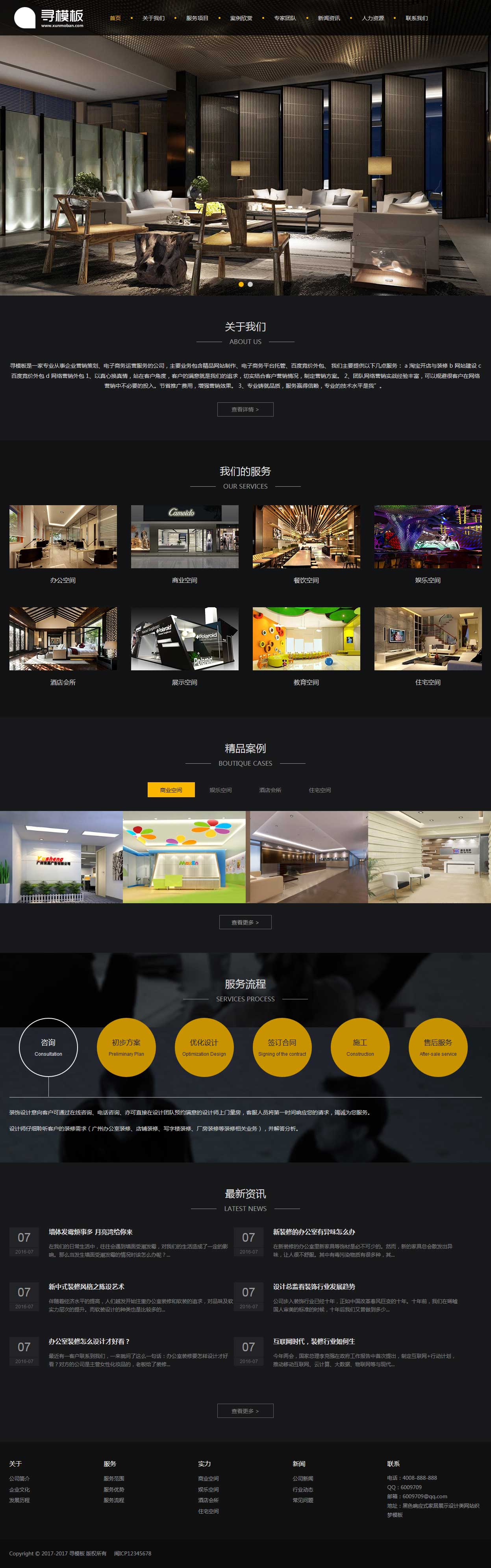Image resolution: width=491 pixels, height=1568 pixels.
Task: Open the article 墙体发霉烦事多 月亮湾给你来
Action: [x=91, y=1232]
